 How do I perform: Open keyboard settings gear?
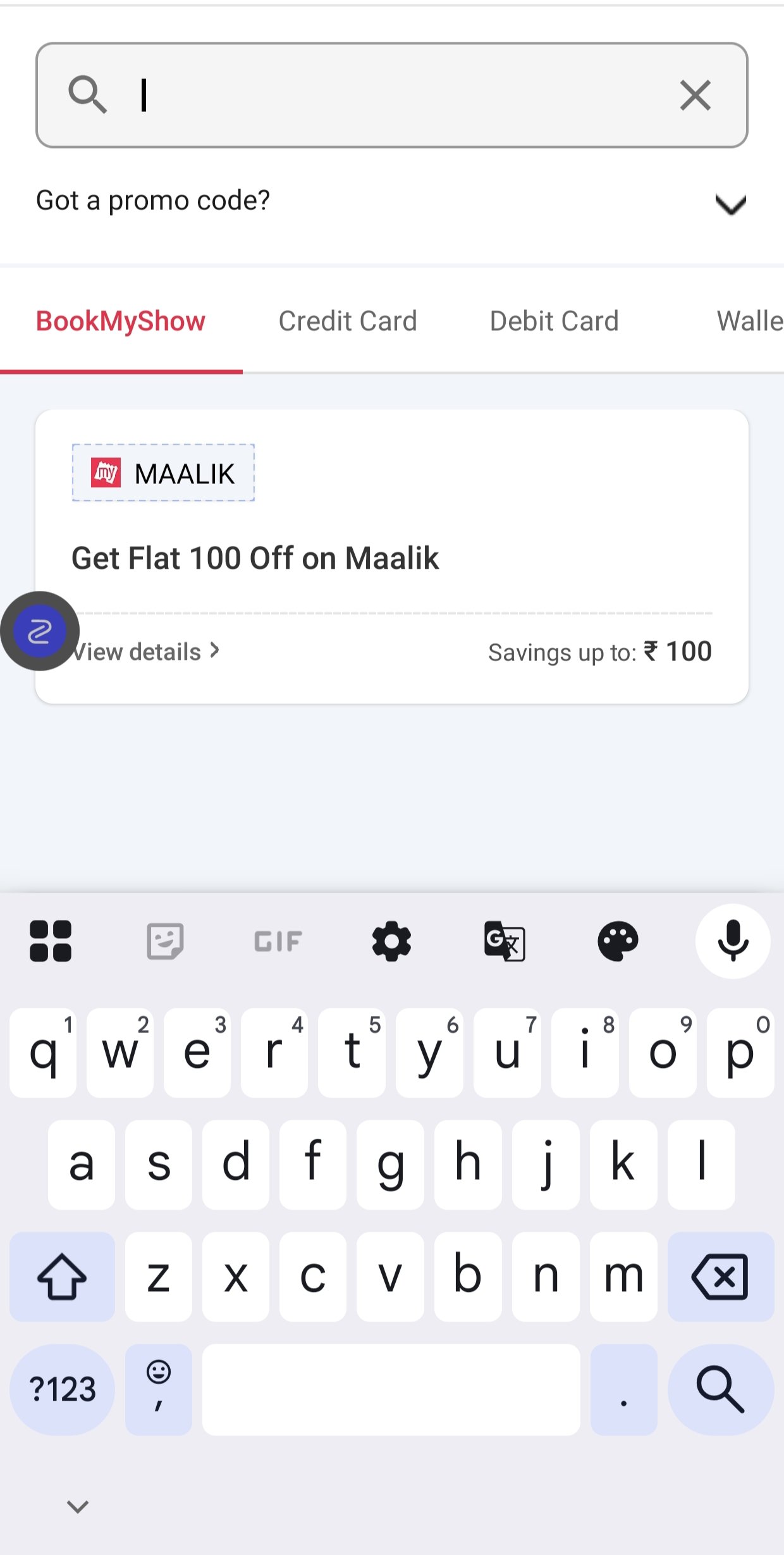point(391,941)
